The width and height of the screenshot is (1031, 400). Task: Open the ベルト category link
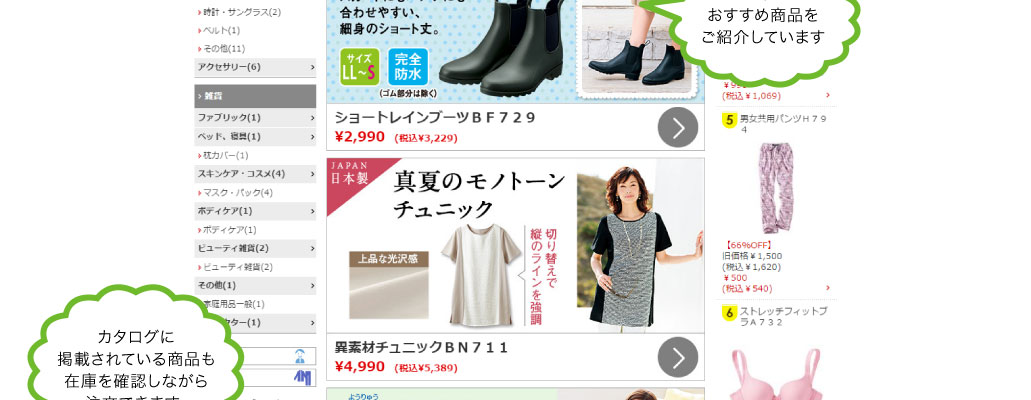[220, 30]
